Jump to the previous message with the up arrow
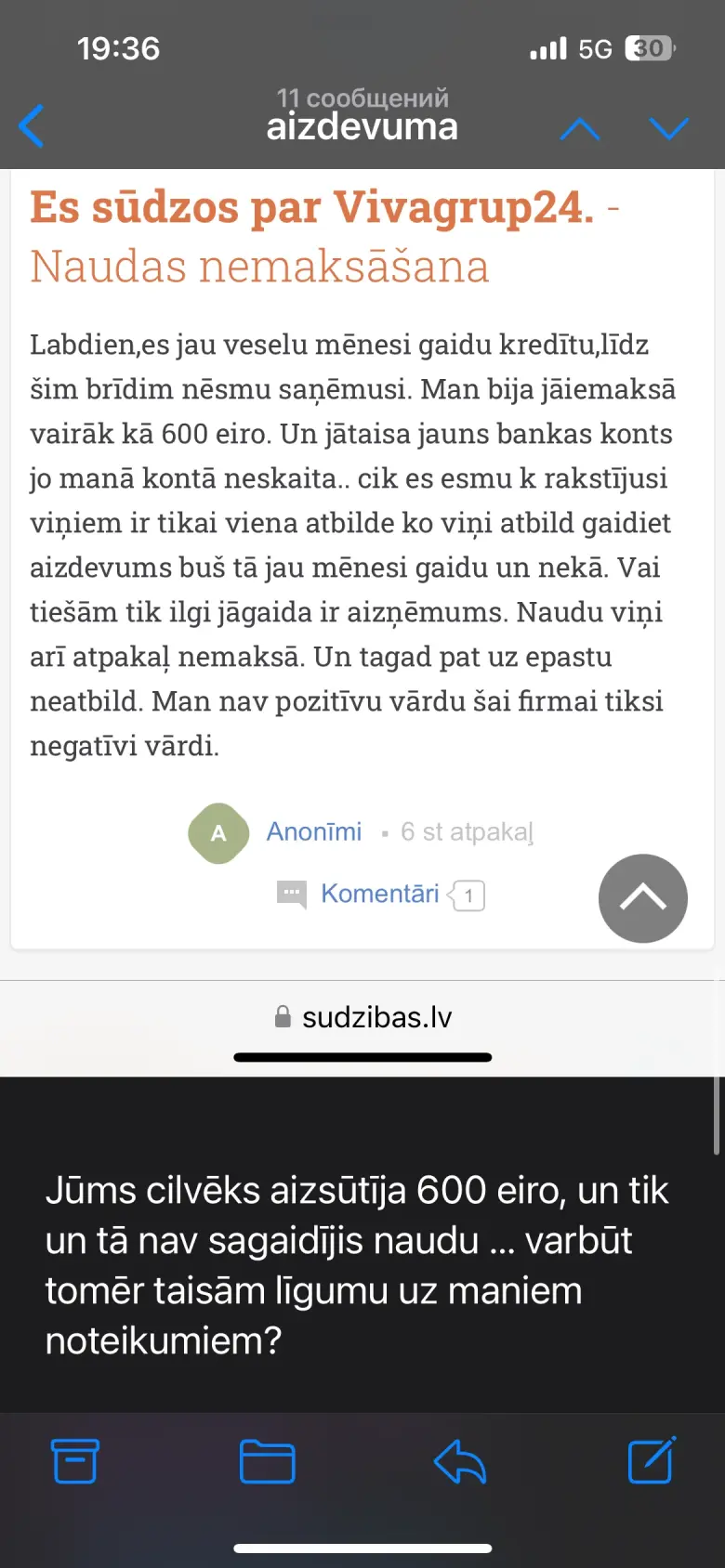 pos(580,128)
